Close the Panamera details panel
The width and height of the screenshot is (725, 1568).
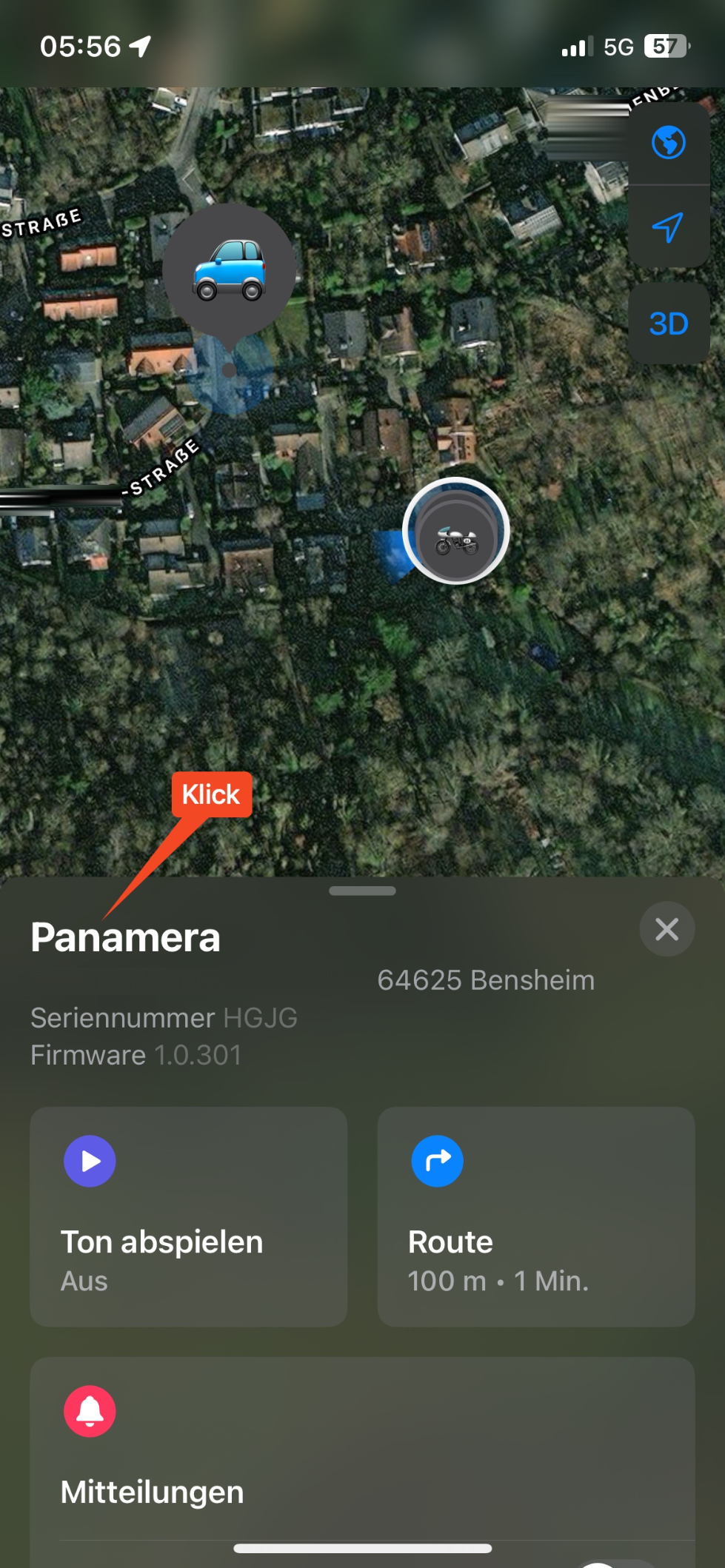666,929
